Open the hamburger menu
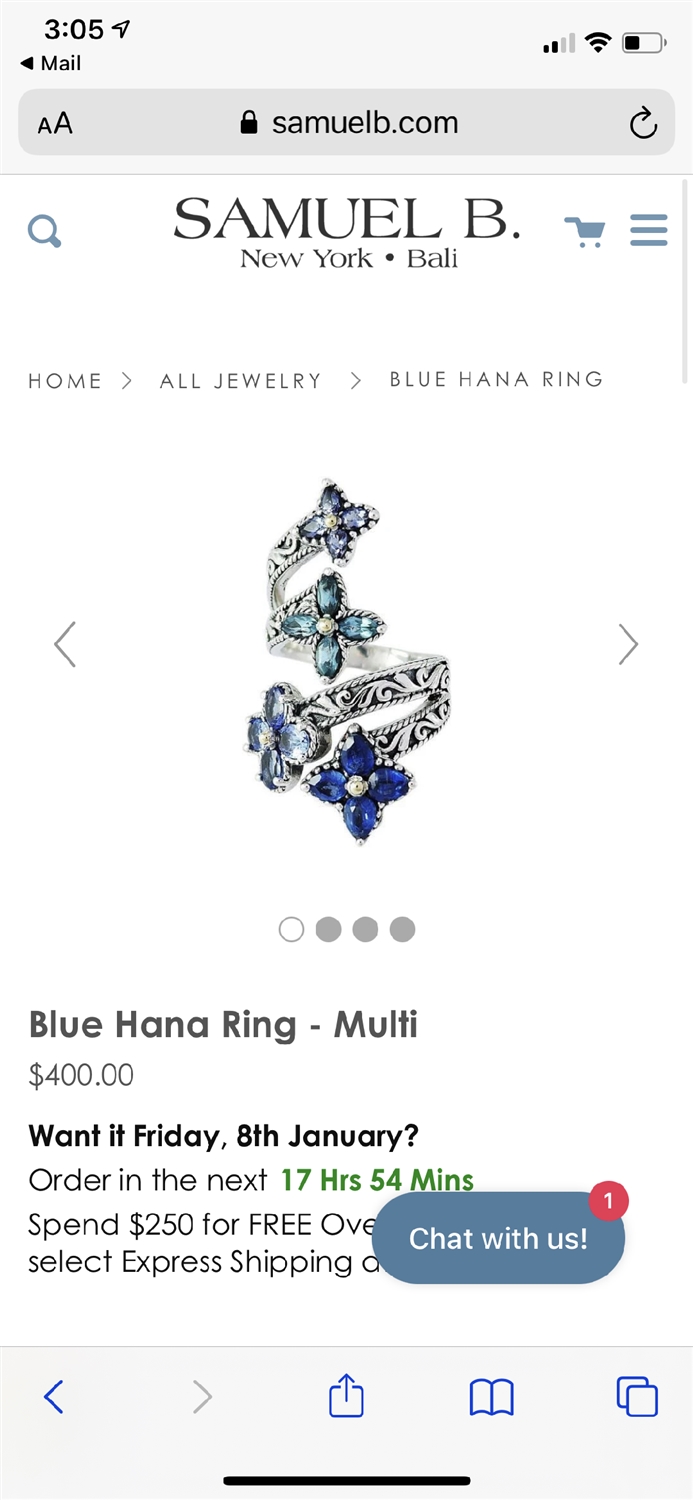 (649, 230)
